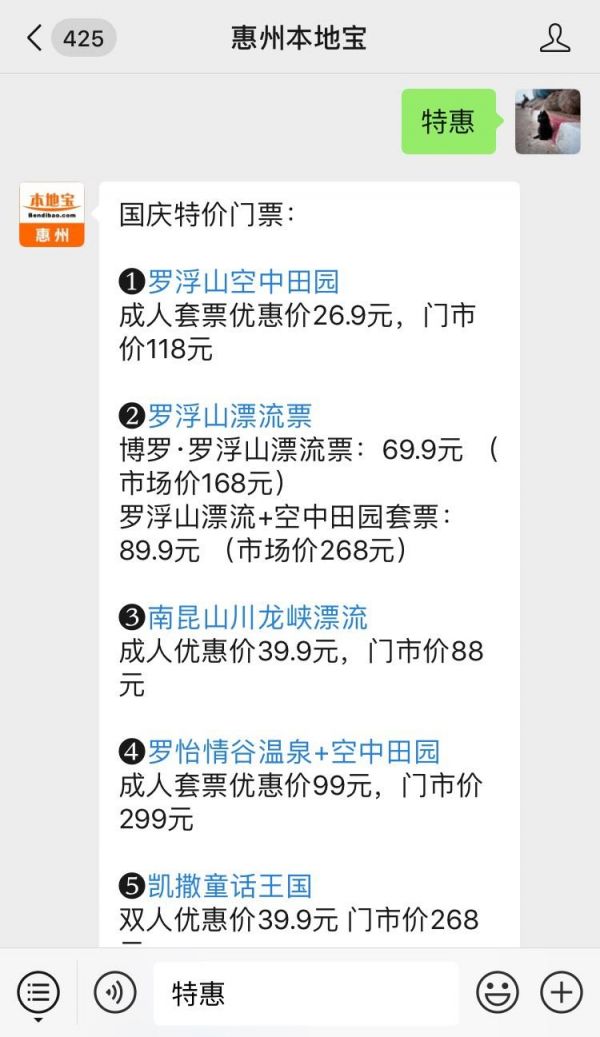Image resolution: width=600 pixels, height=1037 pixels.
Task: Open the 凯撒童话王国 link
Action: 230,885
